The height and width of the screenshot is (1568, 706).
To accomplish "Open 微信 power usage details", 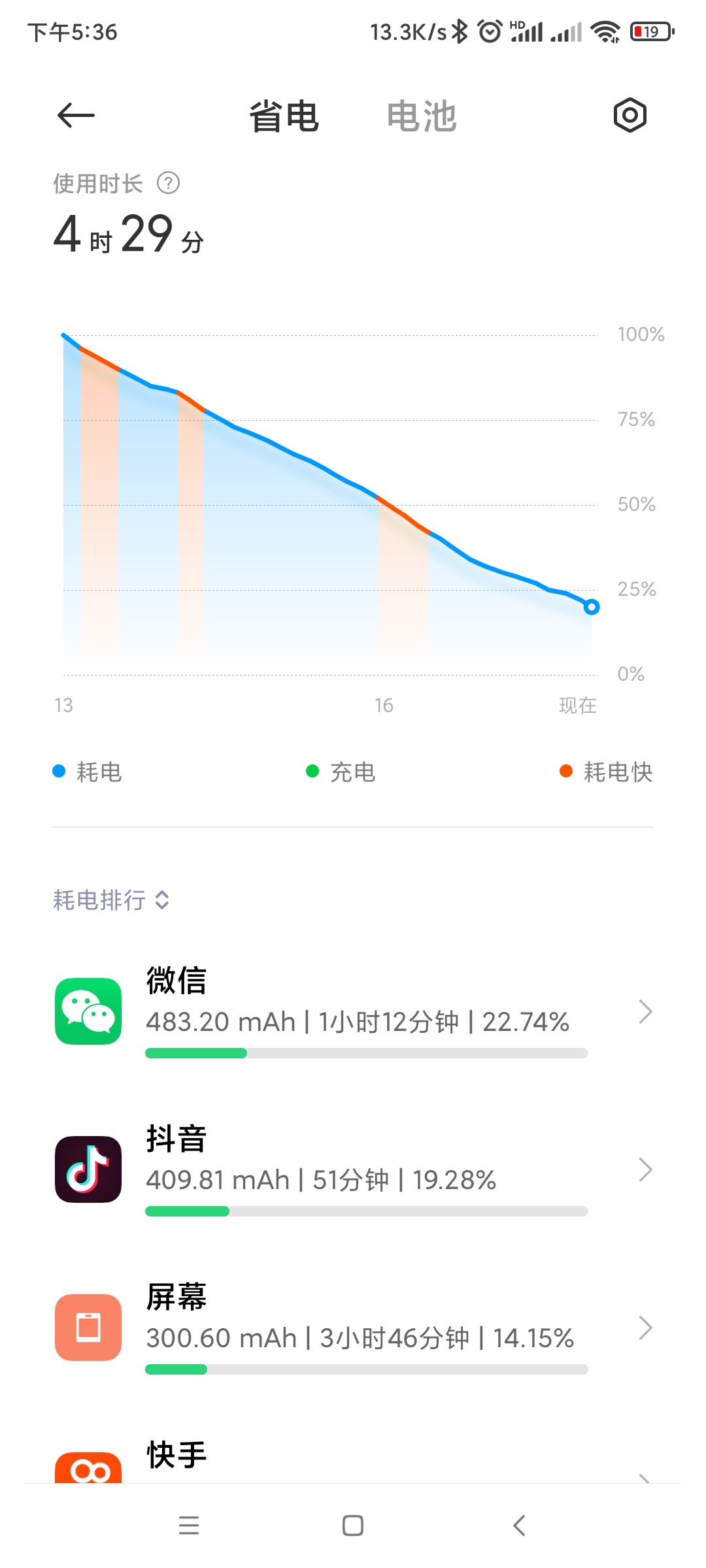I will (353, 1011).
